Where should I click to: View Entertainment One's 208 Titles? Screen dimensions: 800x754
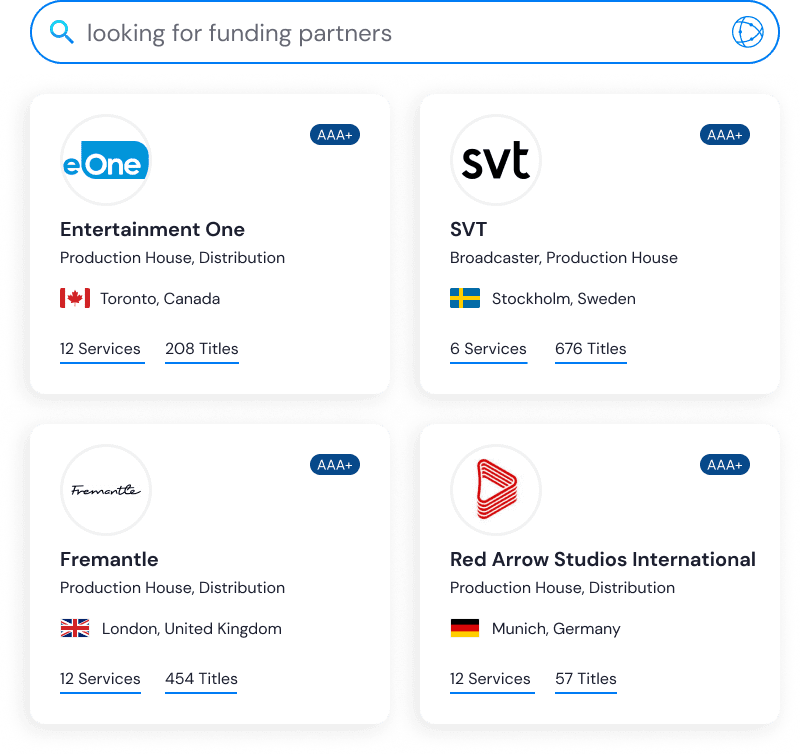coord(201,349)
